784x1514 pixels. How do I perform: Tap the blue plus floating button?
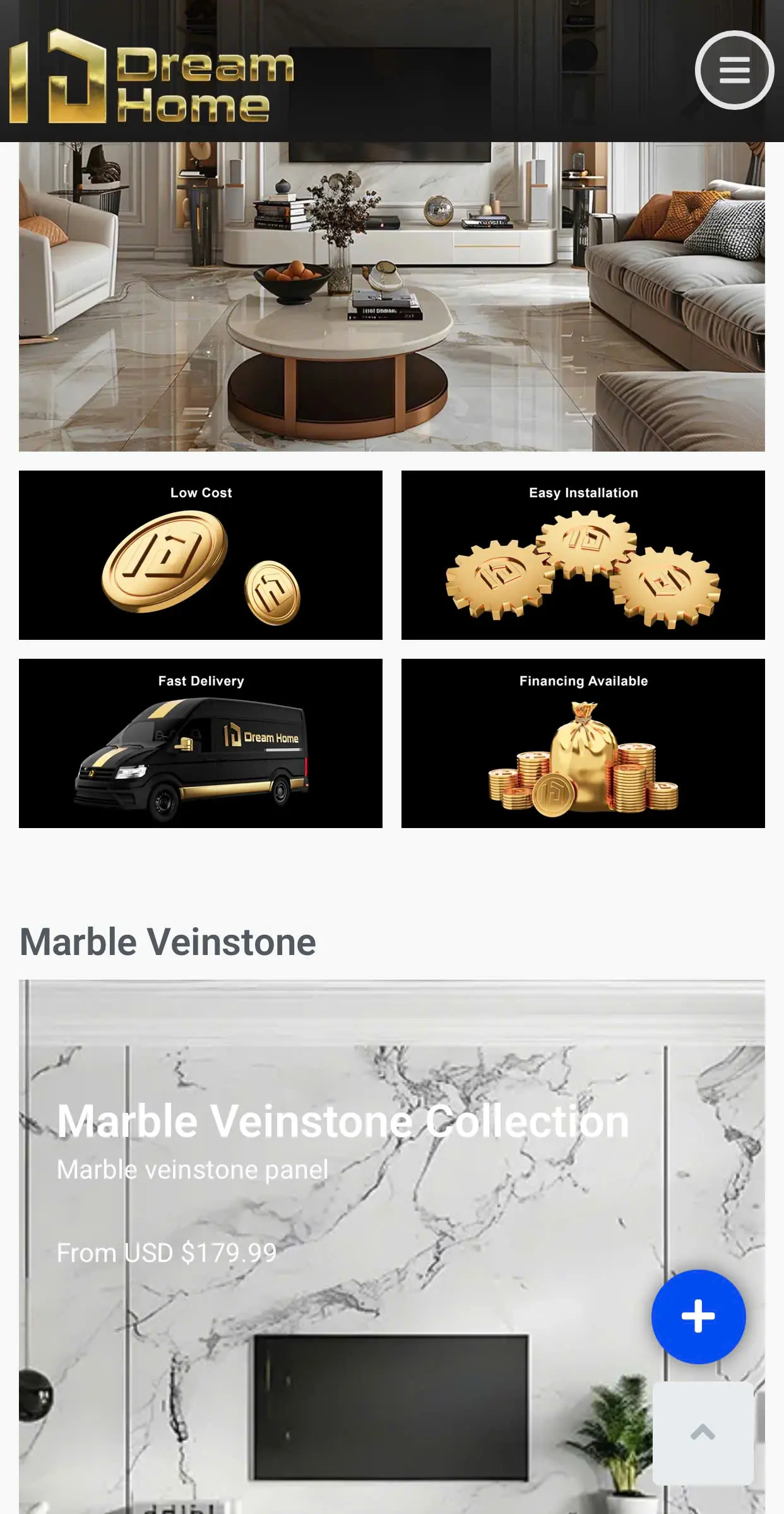698,1317
